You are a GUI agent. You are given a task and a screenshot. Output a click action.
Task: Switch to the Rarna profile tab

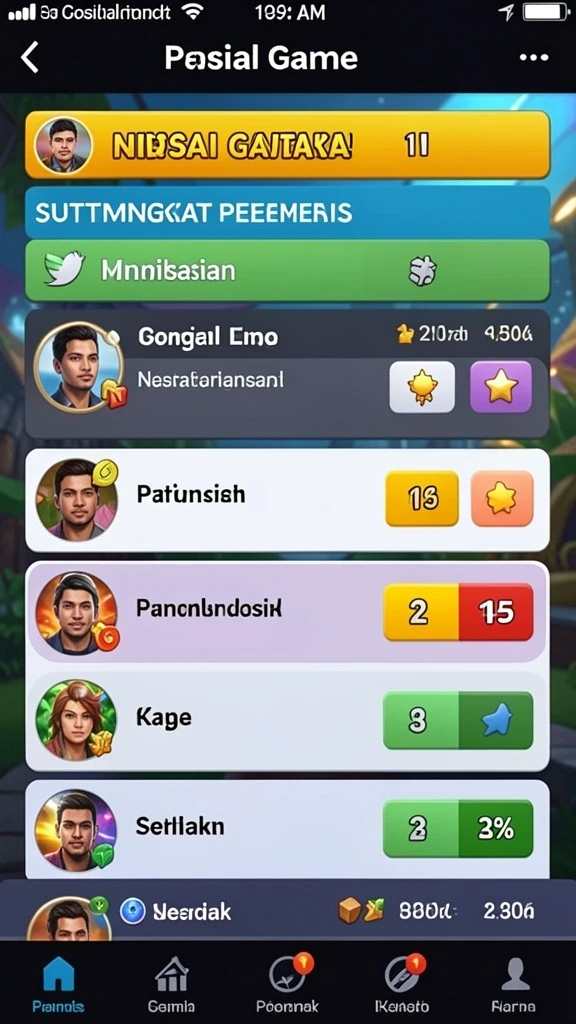coord(514,985)
